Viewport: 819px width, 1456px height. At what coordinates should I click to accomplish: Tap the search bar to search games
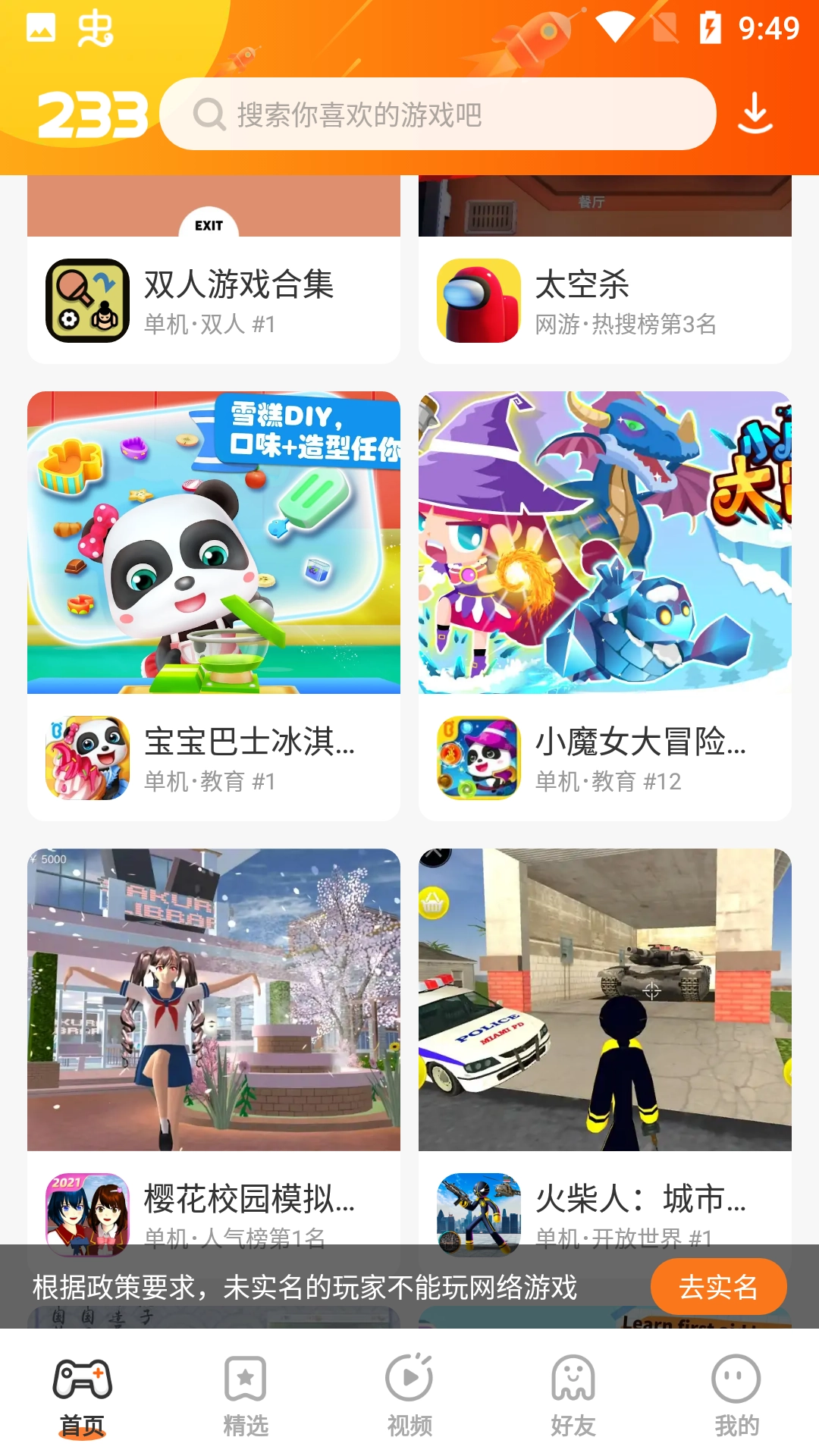[440, 114]
